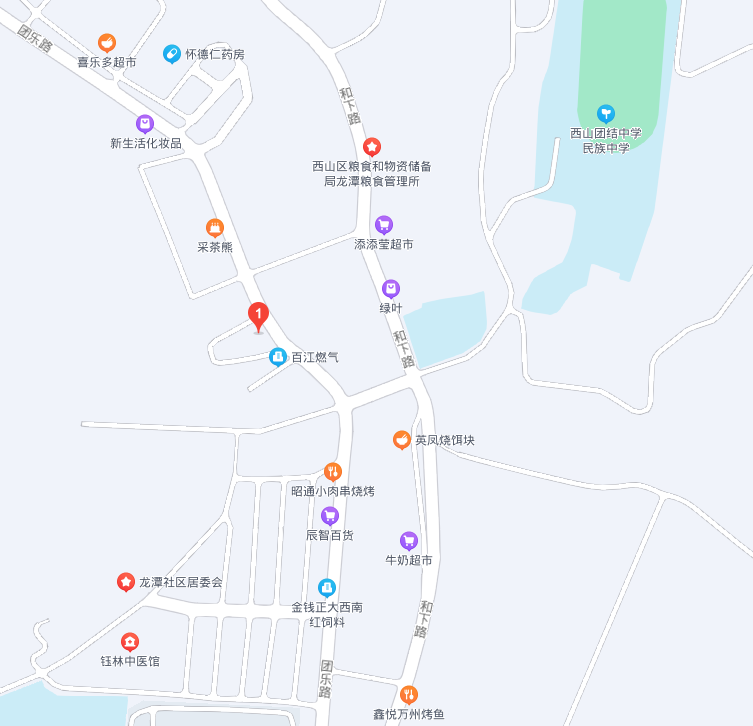
Task: Open the 辰智百货 store marker
Action: click(329, 516)
